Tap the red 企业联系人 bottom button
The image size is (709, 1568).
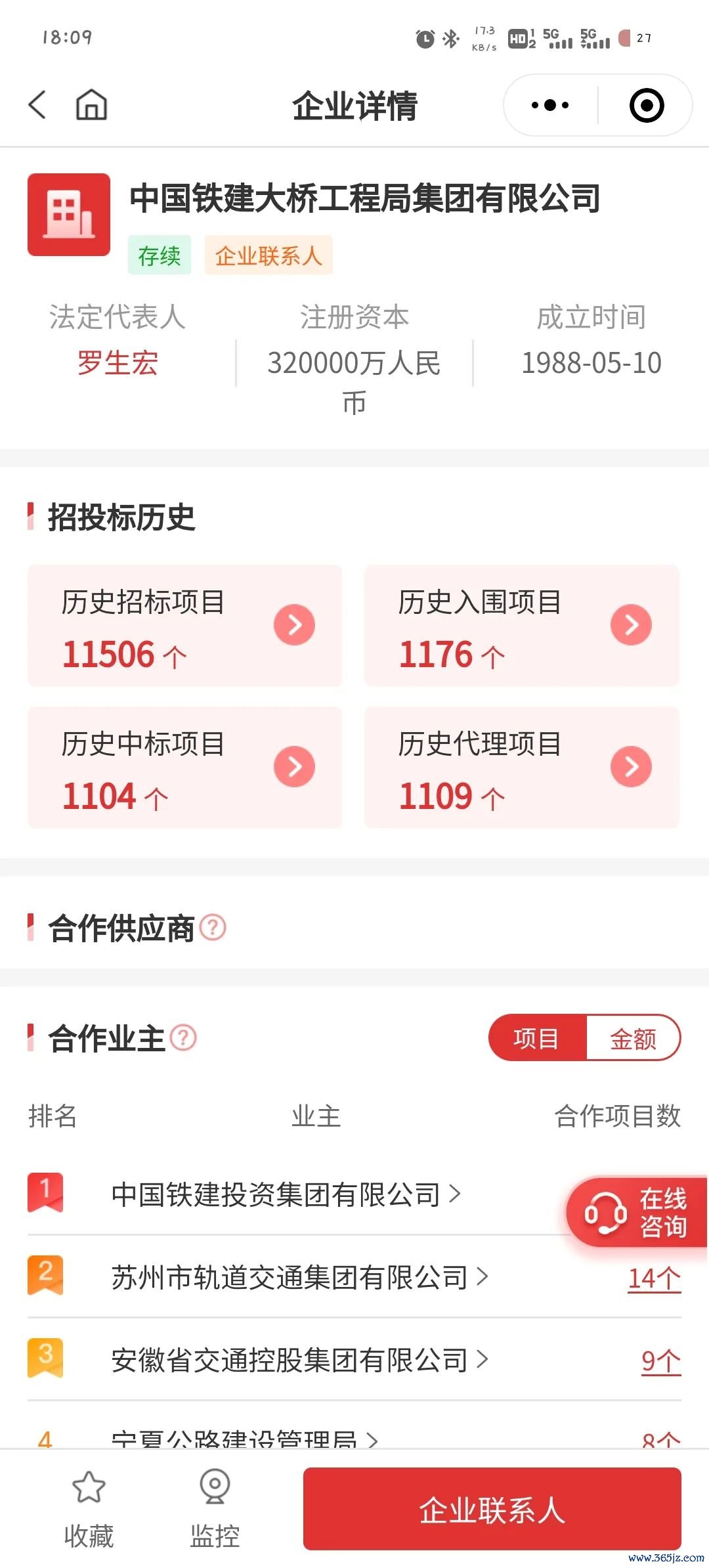(x=492, y=1509)
